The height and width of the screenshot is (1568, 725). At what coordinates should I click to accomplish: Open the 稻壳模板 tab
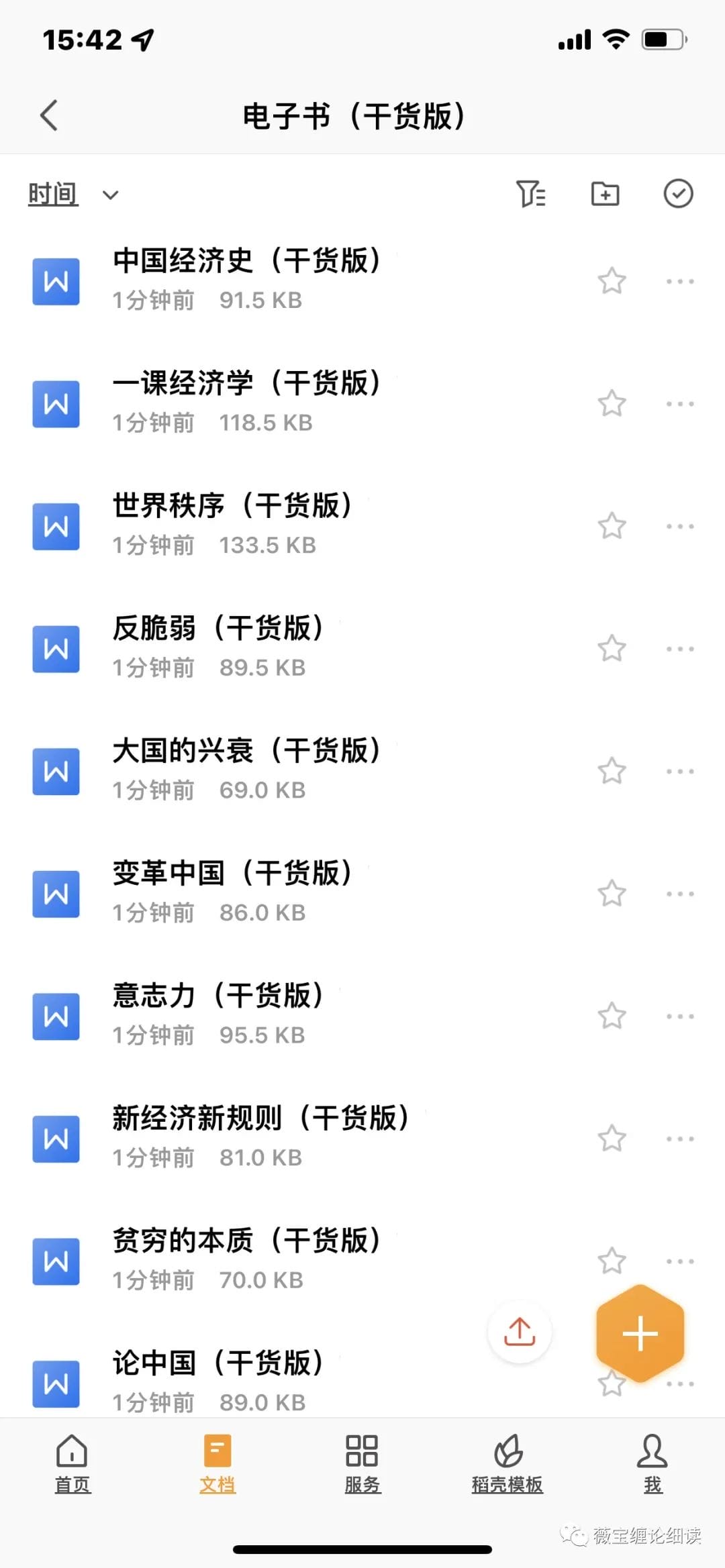coord(507,1463)
